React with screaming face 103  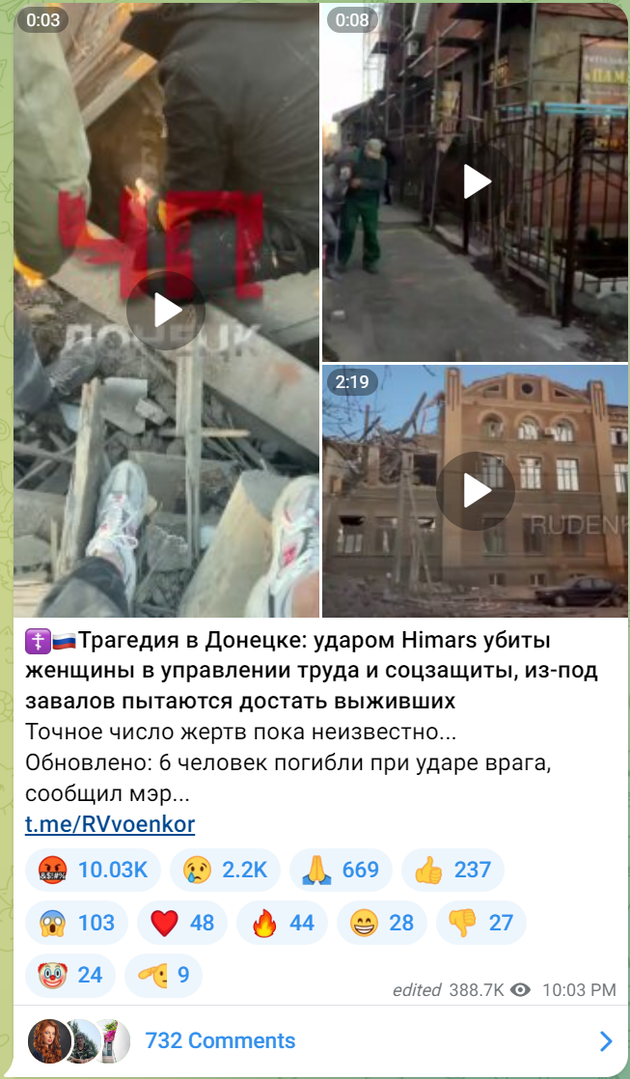click(77, 922)
